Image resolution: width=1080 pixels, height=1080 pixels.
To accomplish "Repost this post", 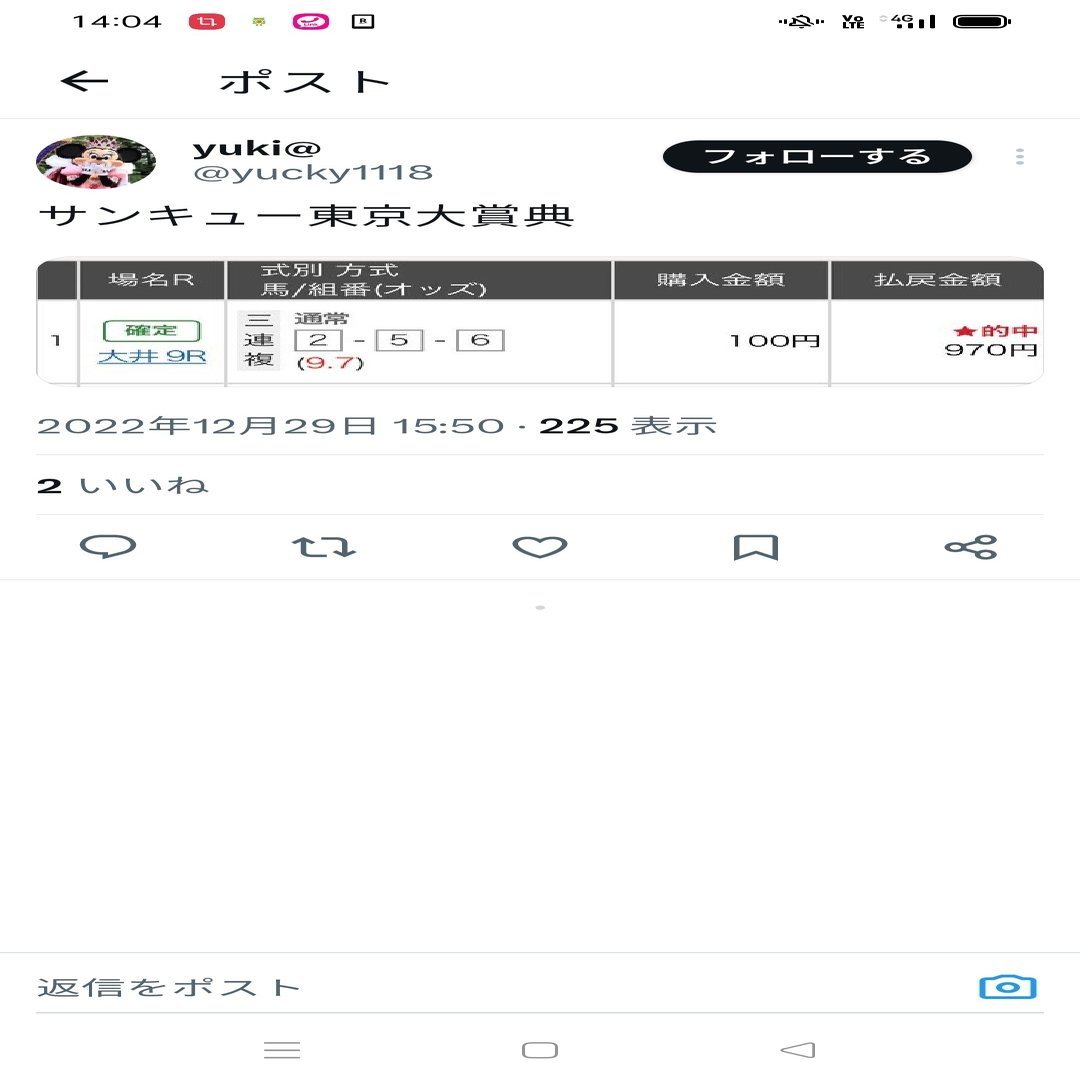I will tap(323, 547).
